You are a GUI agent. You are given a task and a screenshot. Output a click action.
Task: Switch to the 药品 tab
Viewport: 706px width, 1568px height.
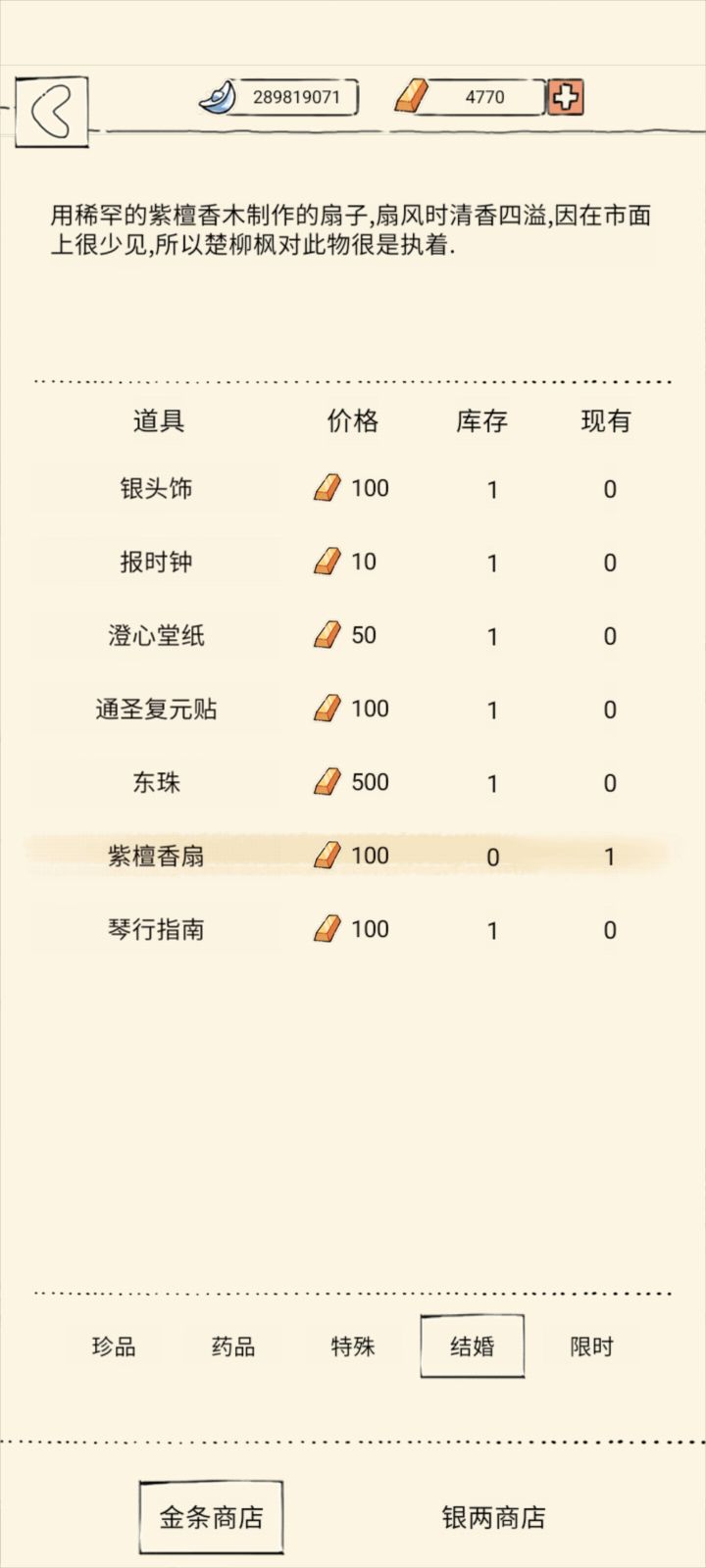(231, 1347)
